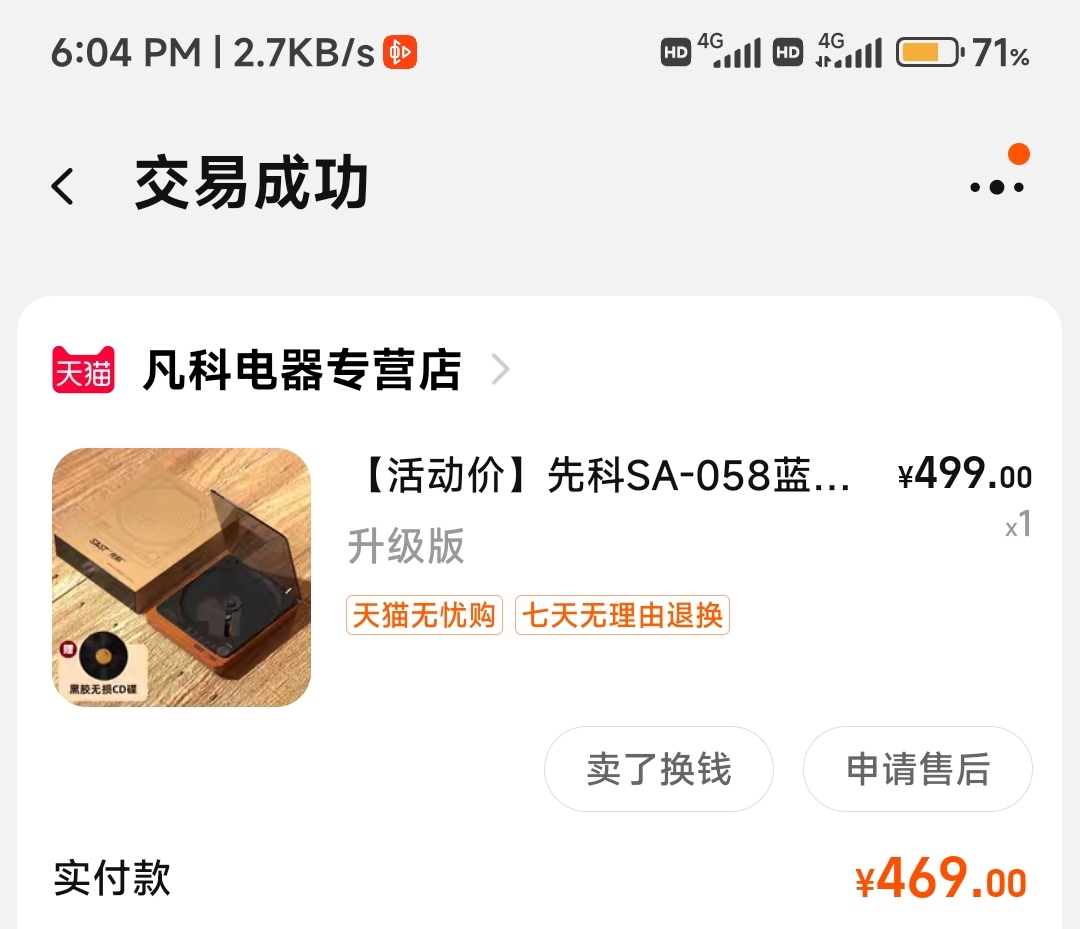Image resolution: width=1080 pixels, height=929 pixels.
Task: Go back from the 交易成功 page
Action: 63,186
